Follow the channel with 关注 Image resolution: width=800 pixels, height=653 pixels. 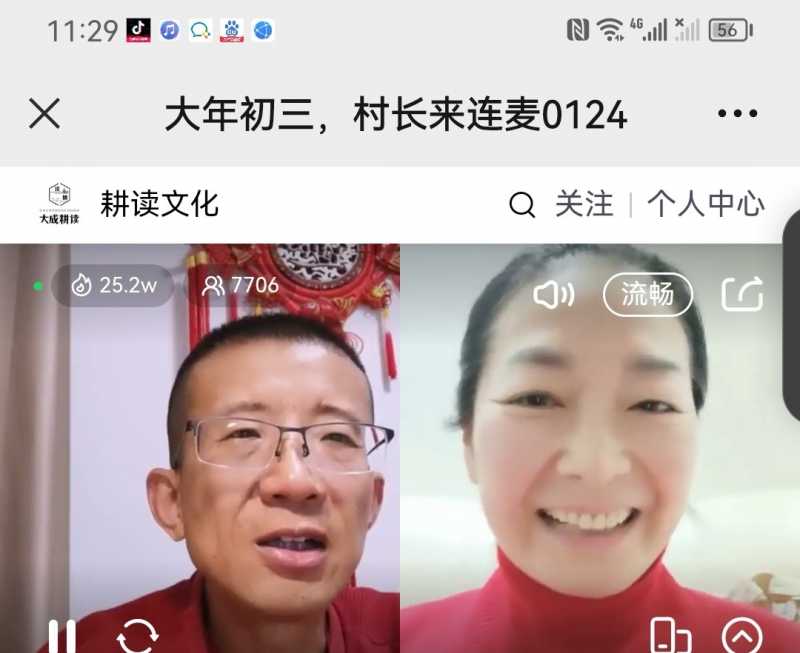pos(584,204)
